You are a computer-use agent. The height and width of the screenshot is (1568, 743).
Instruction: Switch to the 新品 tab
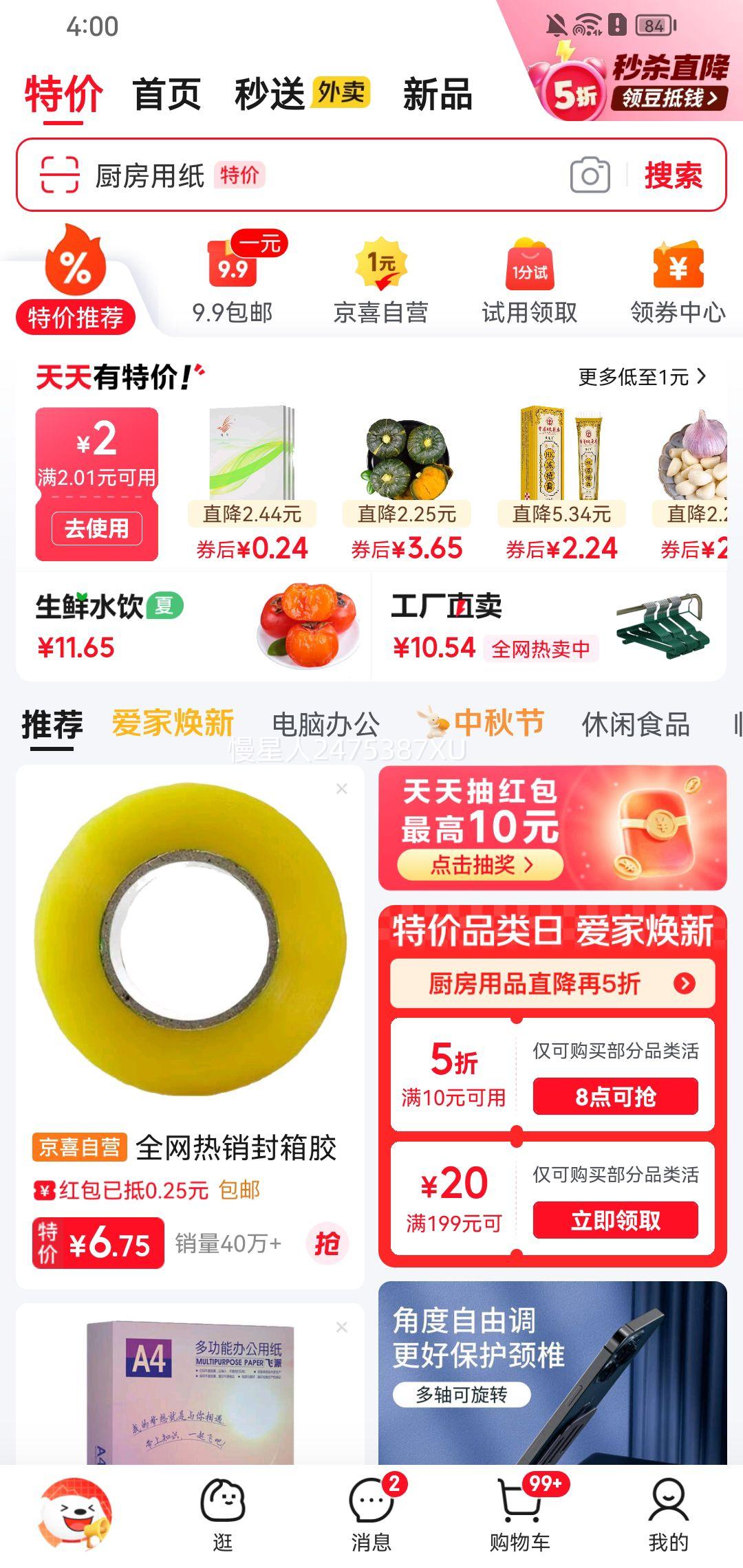(x=438, y=94)
